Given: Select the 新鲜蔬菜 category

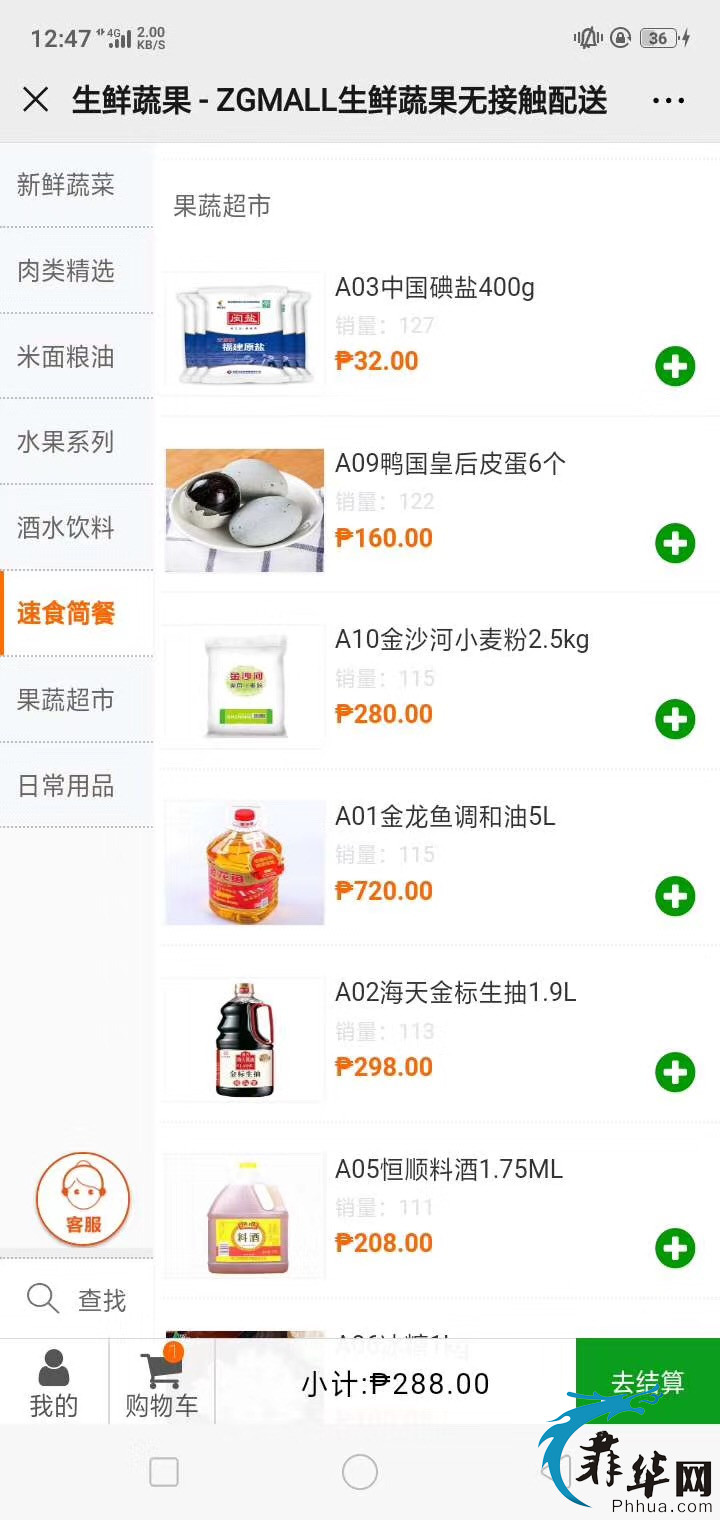Looking at the screenshot, I should coord(66,185).
